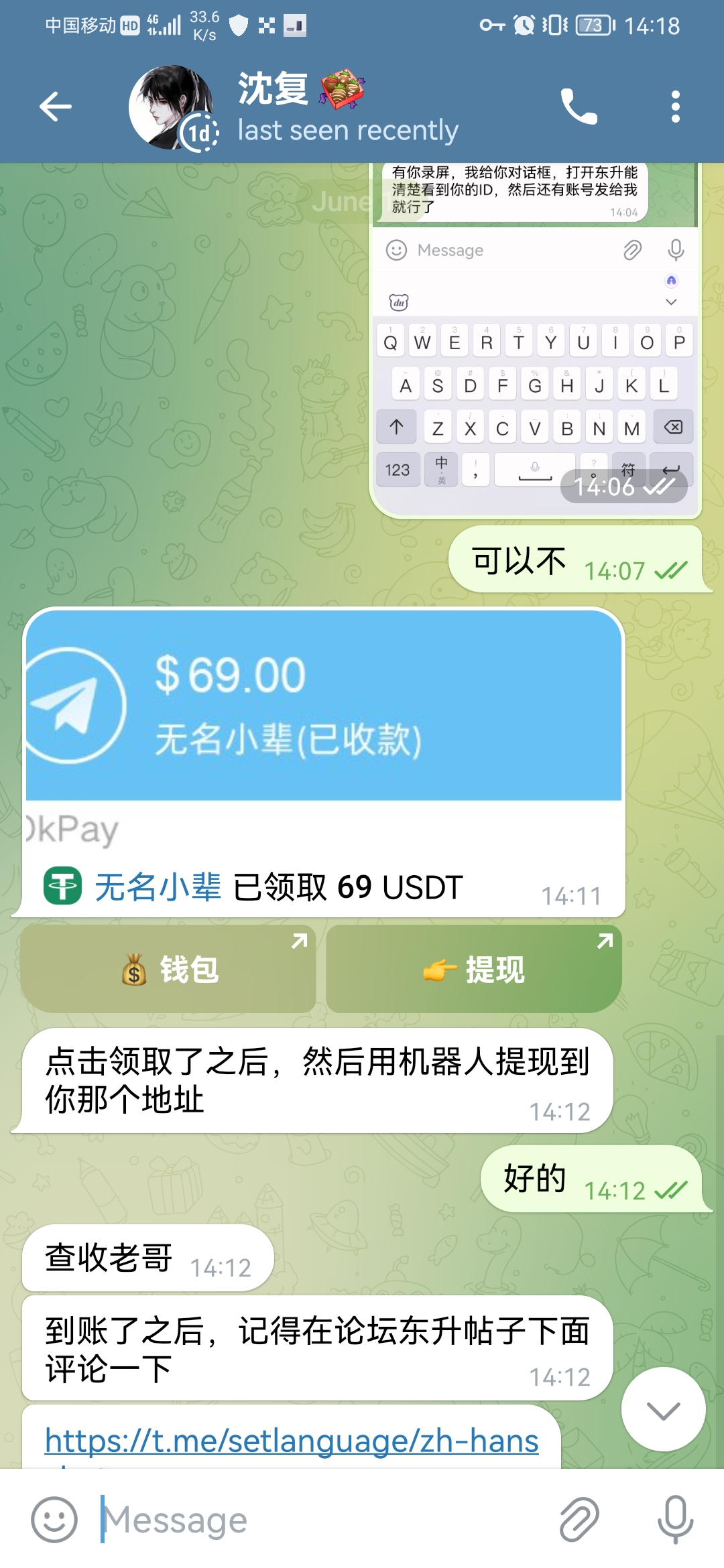
Task: Attach a file to the message
Action: click(579, 1520)
